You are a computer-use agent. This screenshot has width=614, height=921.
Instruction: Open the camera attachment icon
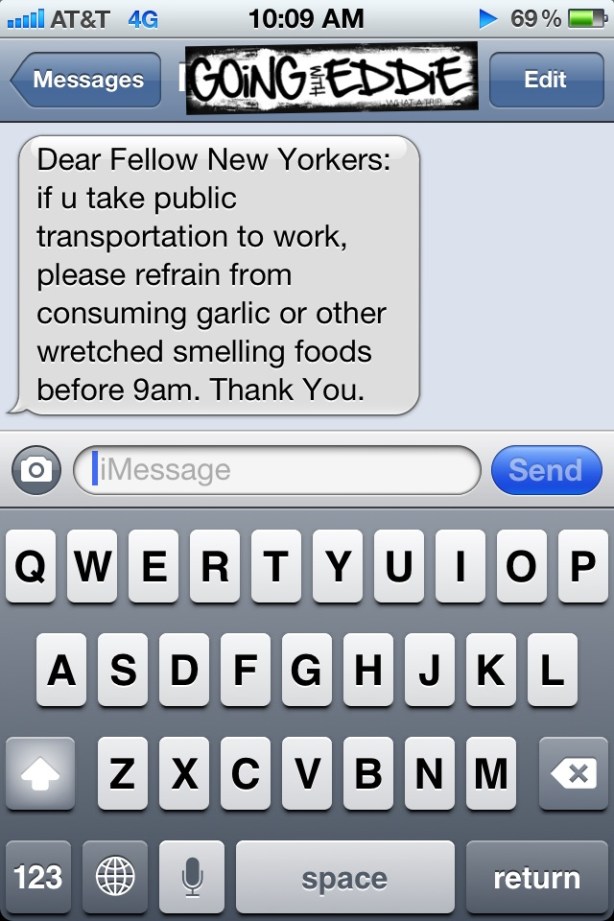click(36, 470)
